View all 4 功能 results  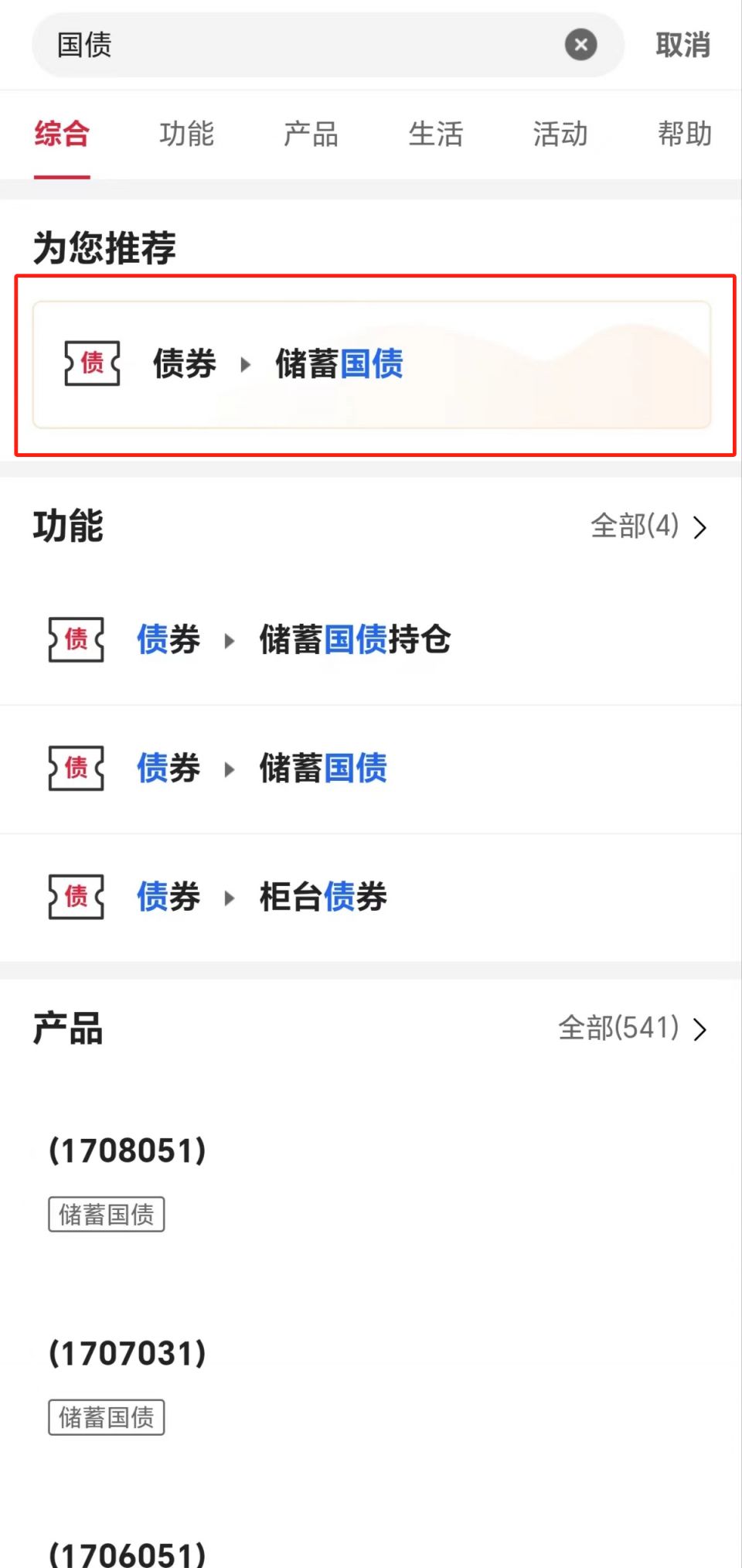pos(648,527)
